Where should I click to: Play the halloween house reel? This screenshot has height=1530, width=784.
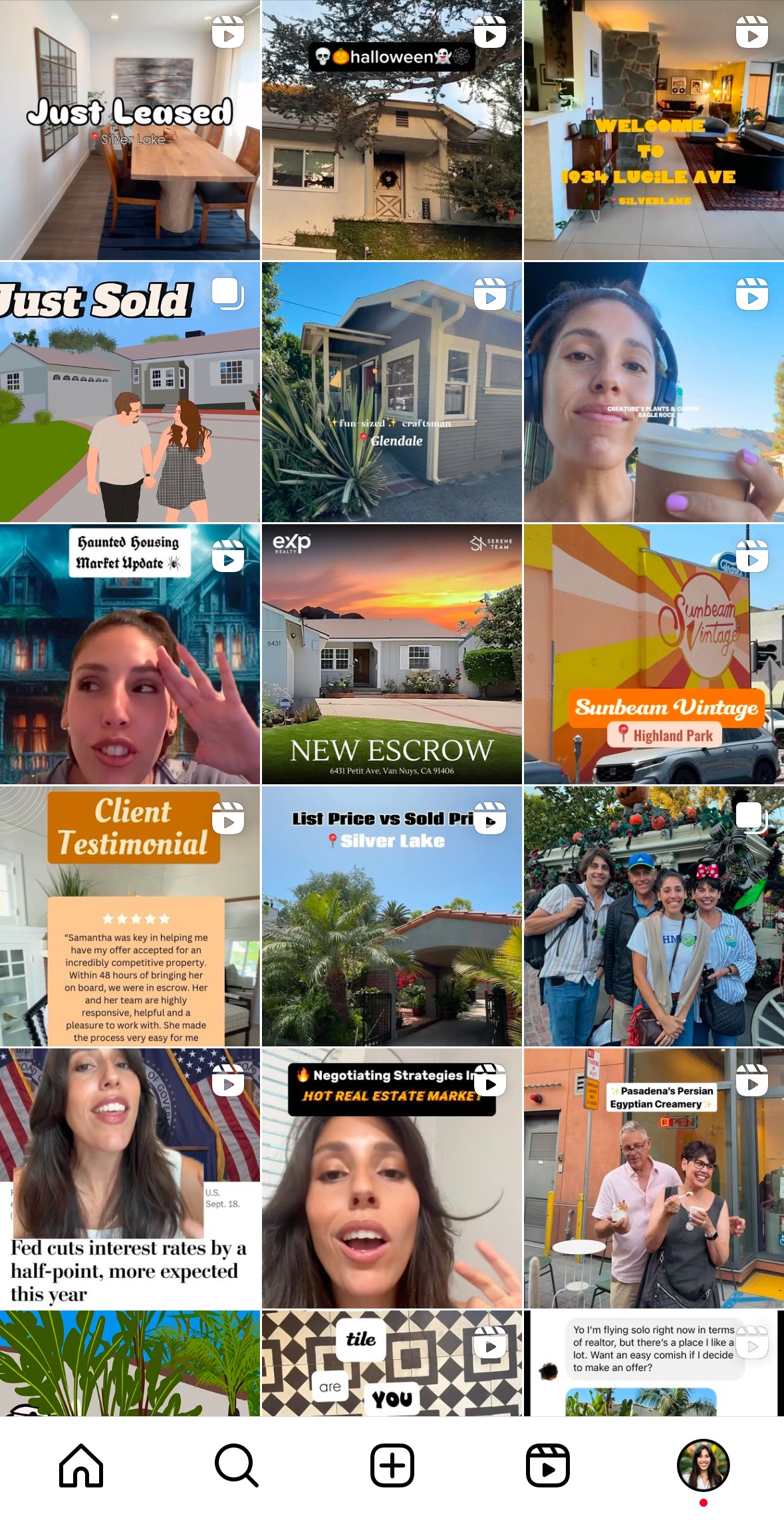click(392, 130)
